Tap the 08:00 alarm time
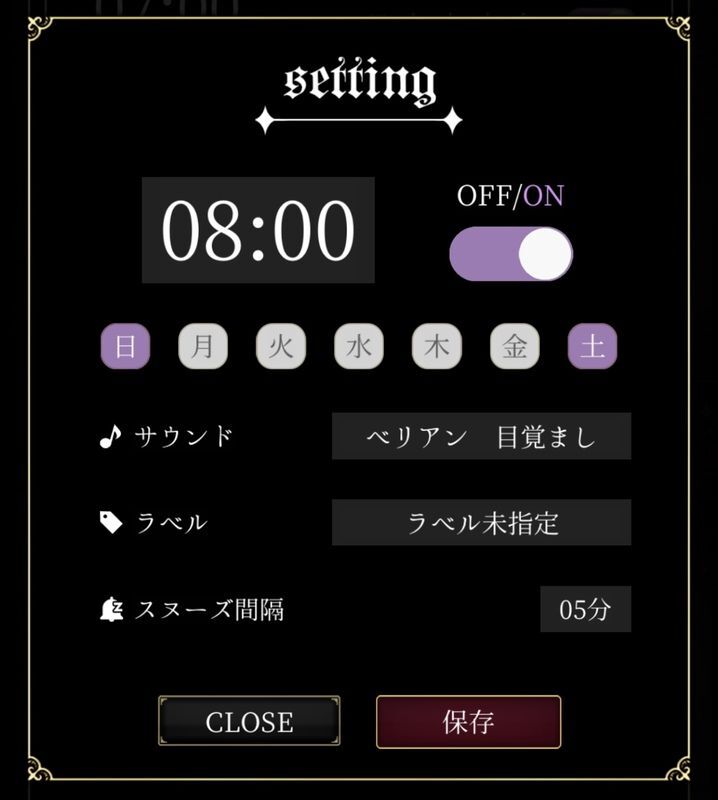The image size is (718, 800). click(258, 231)
